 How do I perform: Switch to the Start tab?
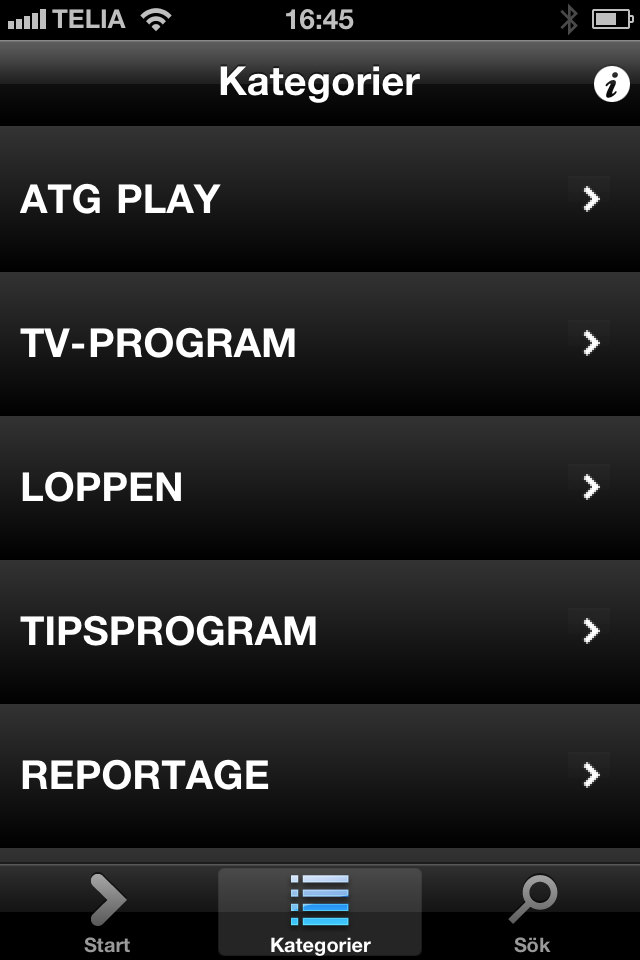[x=107, y=912]
